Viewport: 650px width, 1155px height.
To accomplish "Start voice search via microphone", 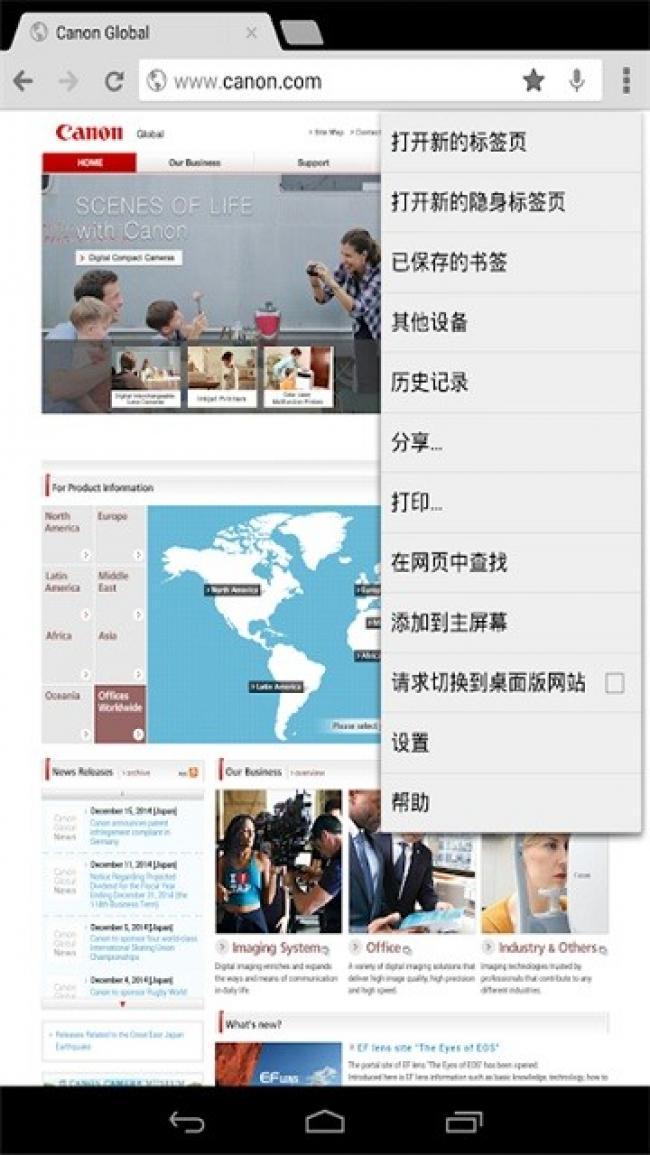I will 577,81.
